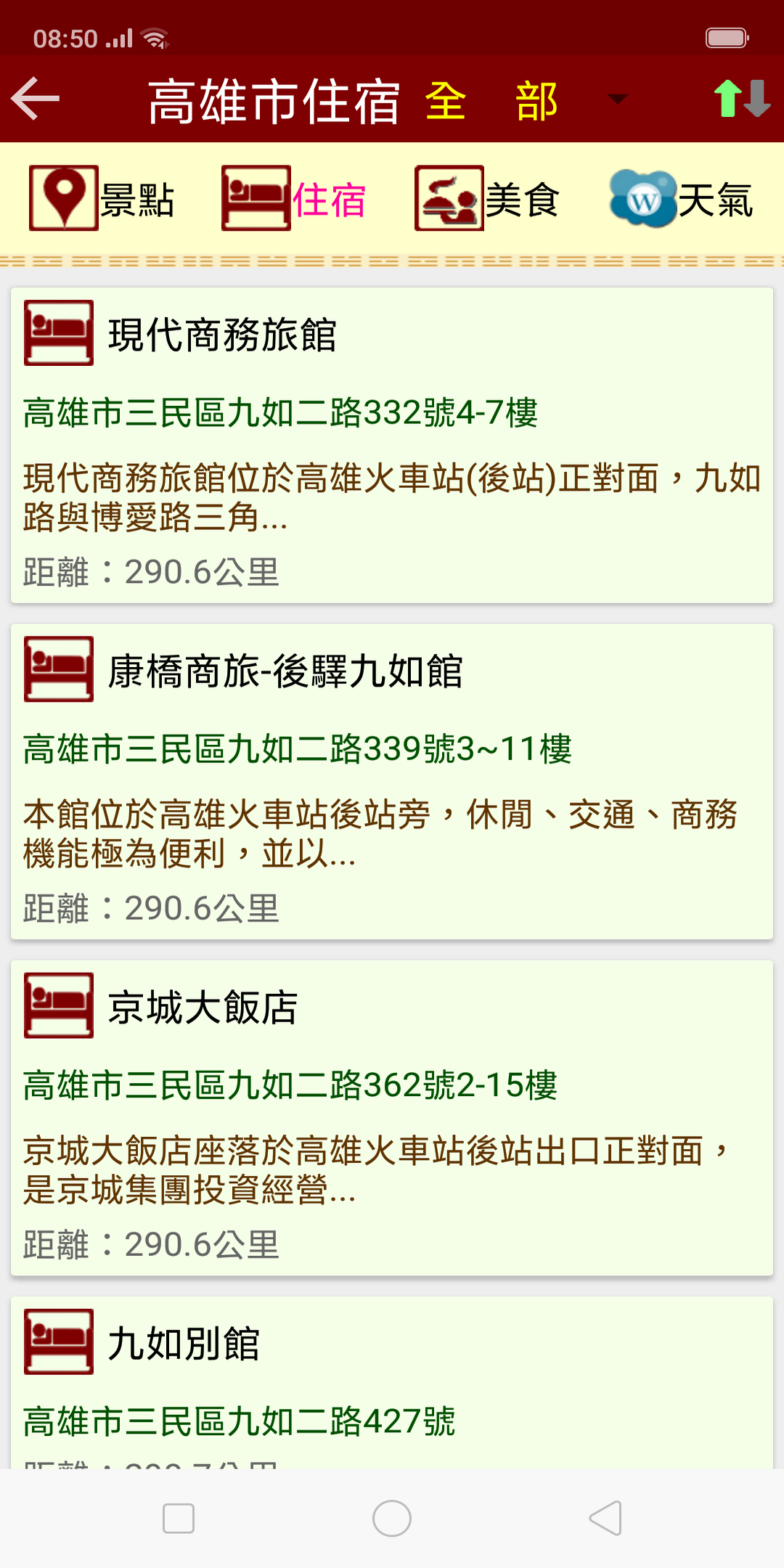Open the 康橋商旅-後驛九如館 listing

click(392, 781)
